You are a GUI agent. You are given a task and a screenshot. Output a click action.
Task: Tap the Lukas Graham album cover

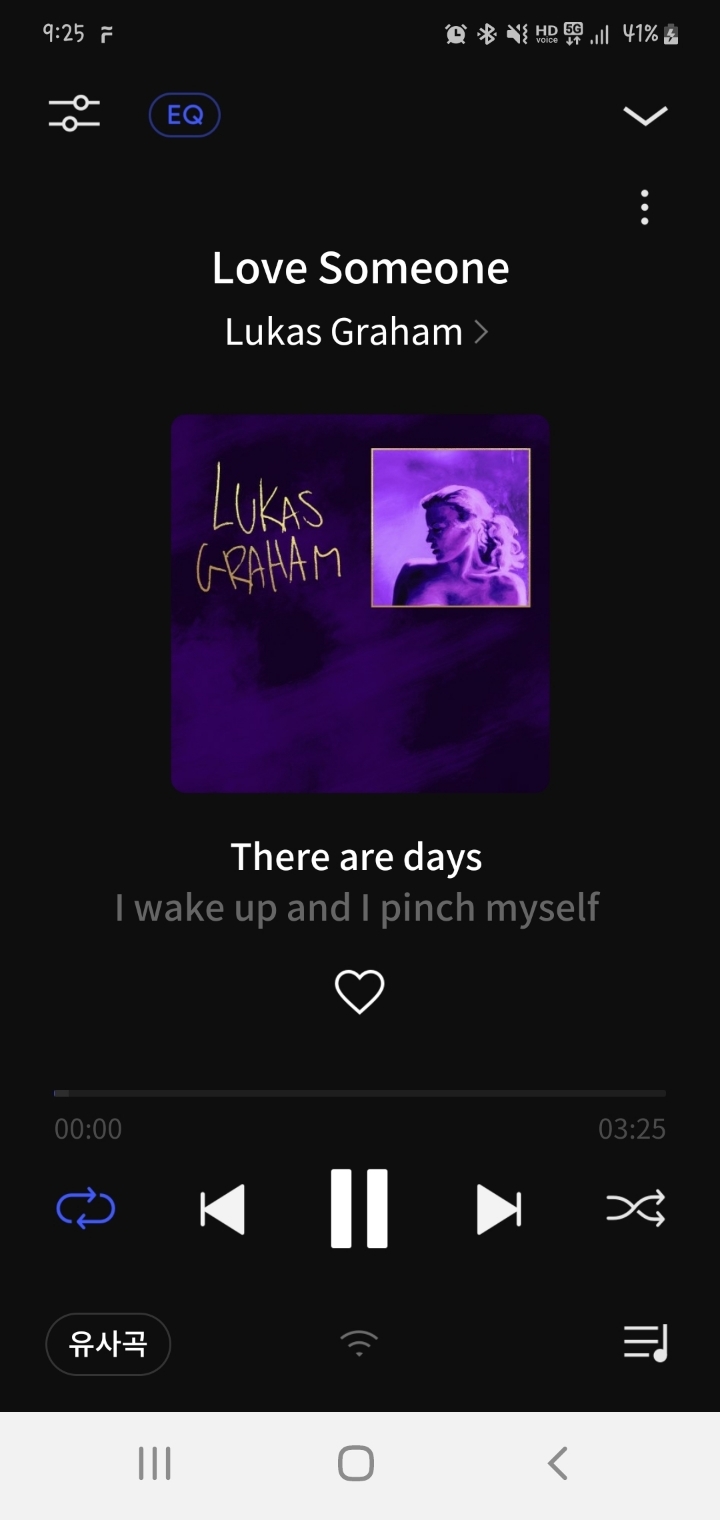pos(360,604)
